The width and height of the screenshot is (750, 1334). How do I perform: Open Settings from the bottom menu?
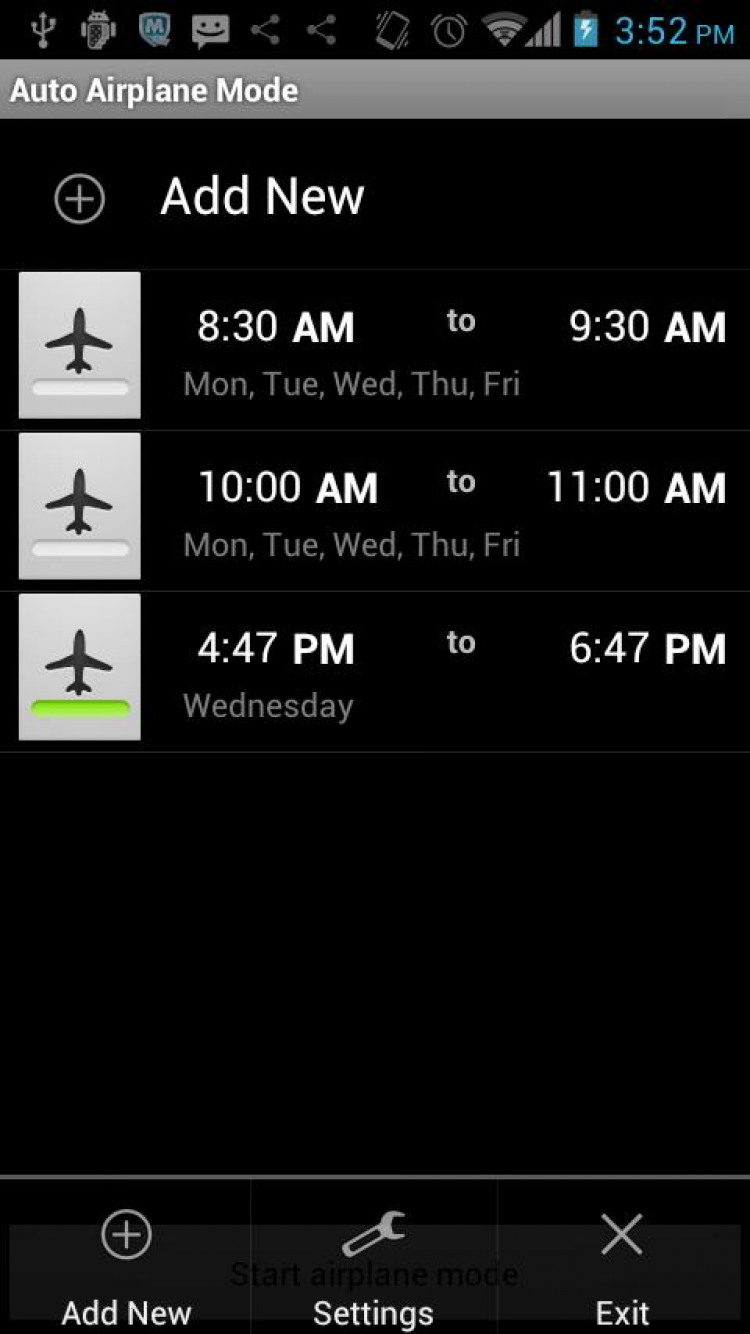point(374,1266)
